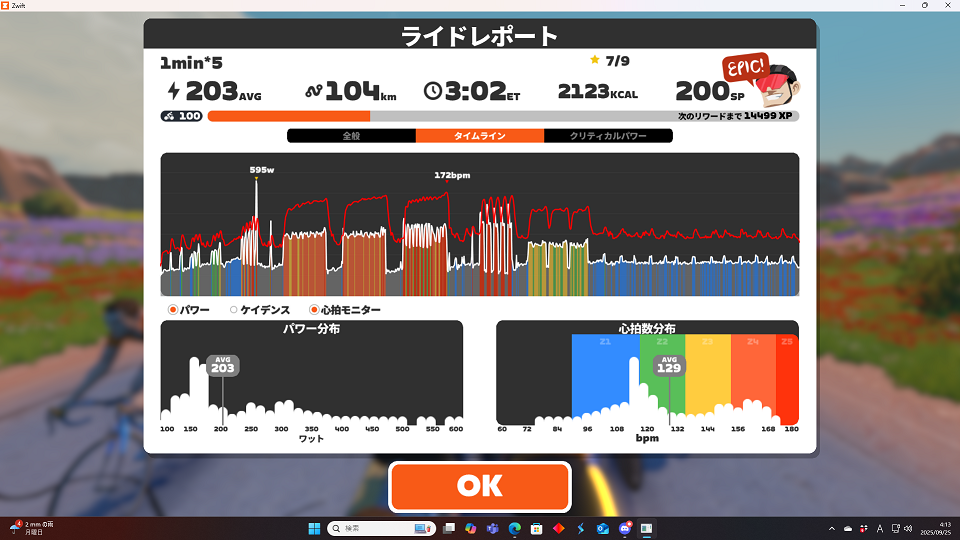Toggle the 心拍モニター graph overlay
The height and width of the screenshot is (540, 960).
(314, 310)
